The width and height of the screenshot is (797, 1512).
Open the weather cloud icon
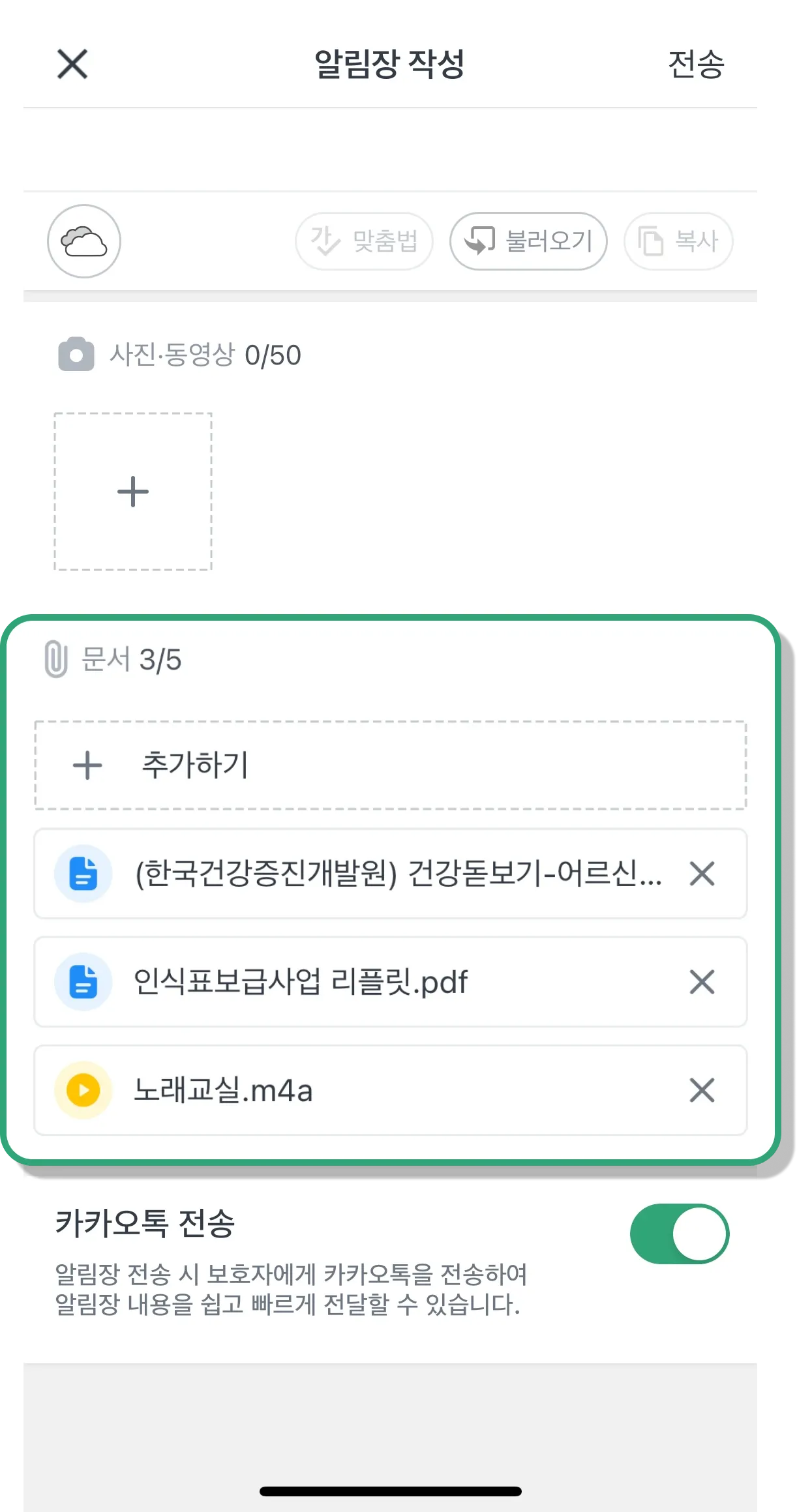pyautogui.click(x=84, y=241)
